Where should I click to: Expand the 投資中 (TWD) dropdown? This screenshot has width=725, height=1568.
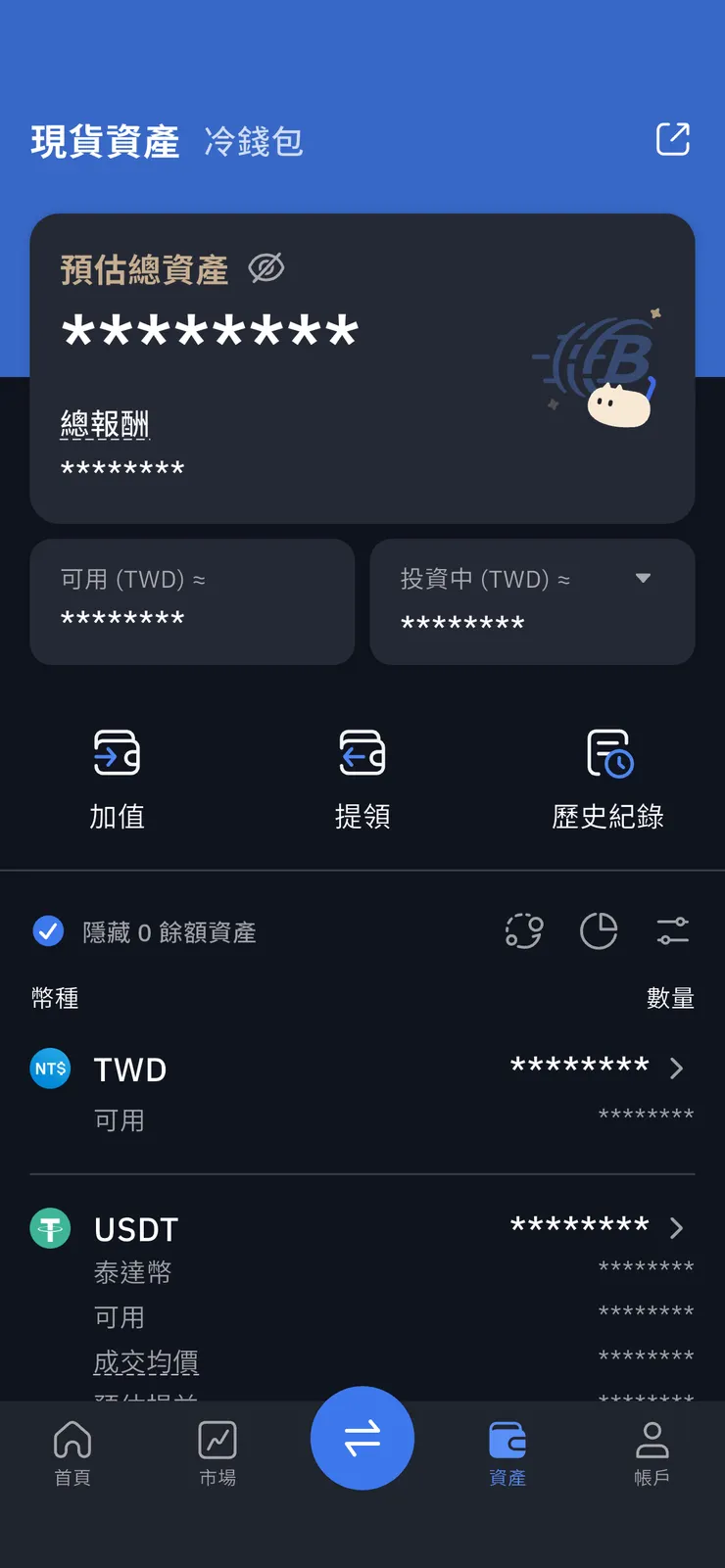[x=643, y=578]
